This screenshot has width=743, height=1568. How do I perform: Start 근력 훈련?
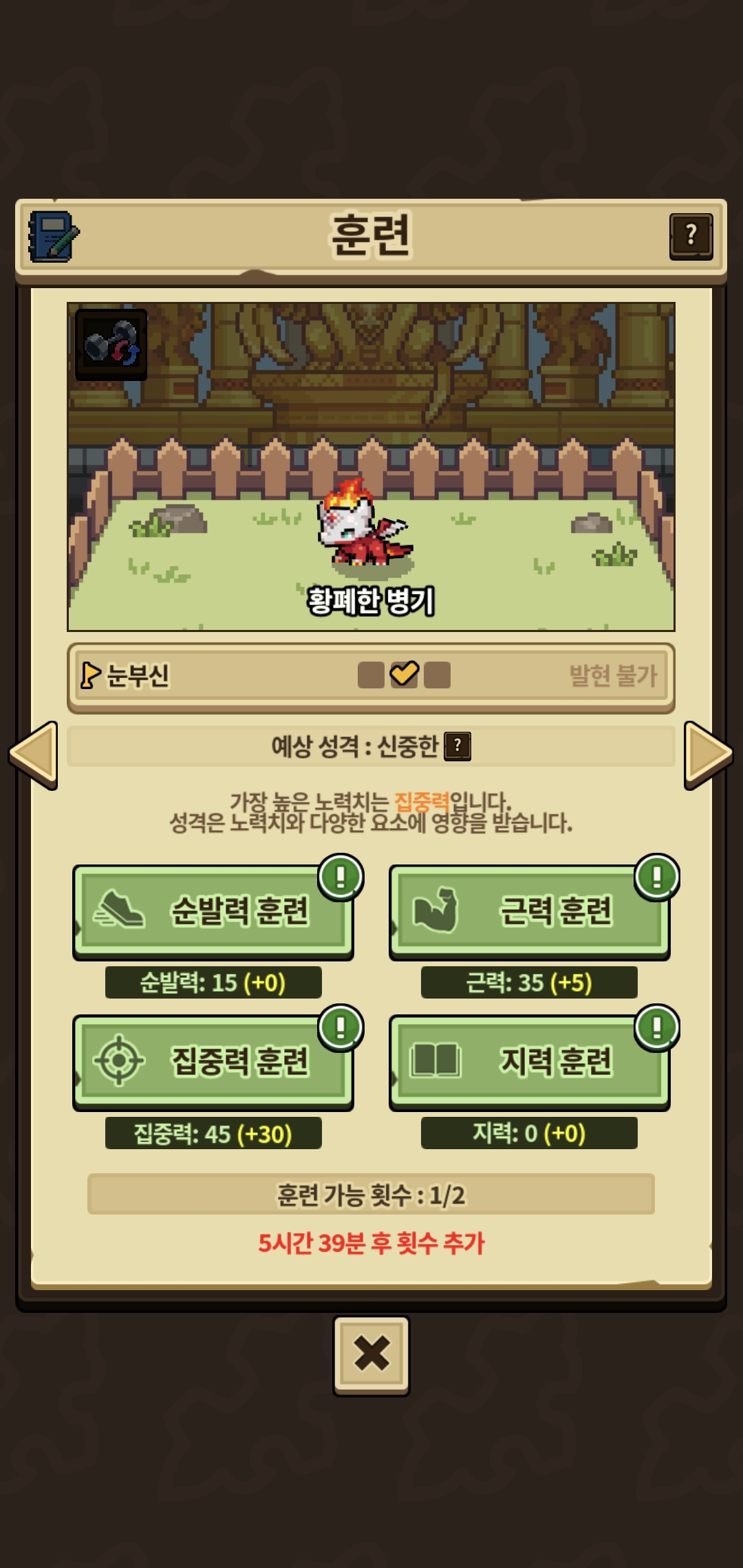point(529,911)
